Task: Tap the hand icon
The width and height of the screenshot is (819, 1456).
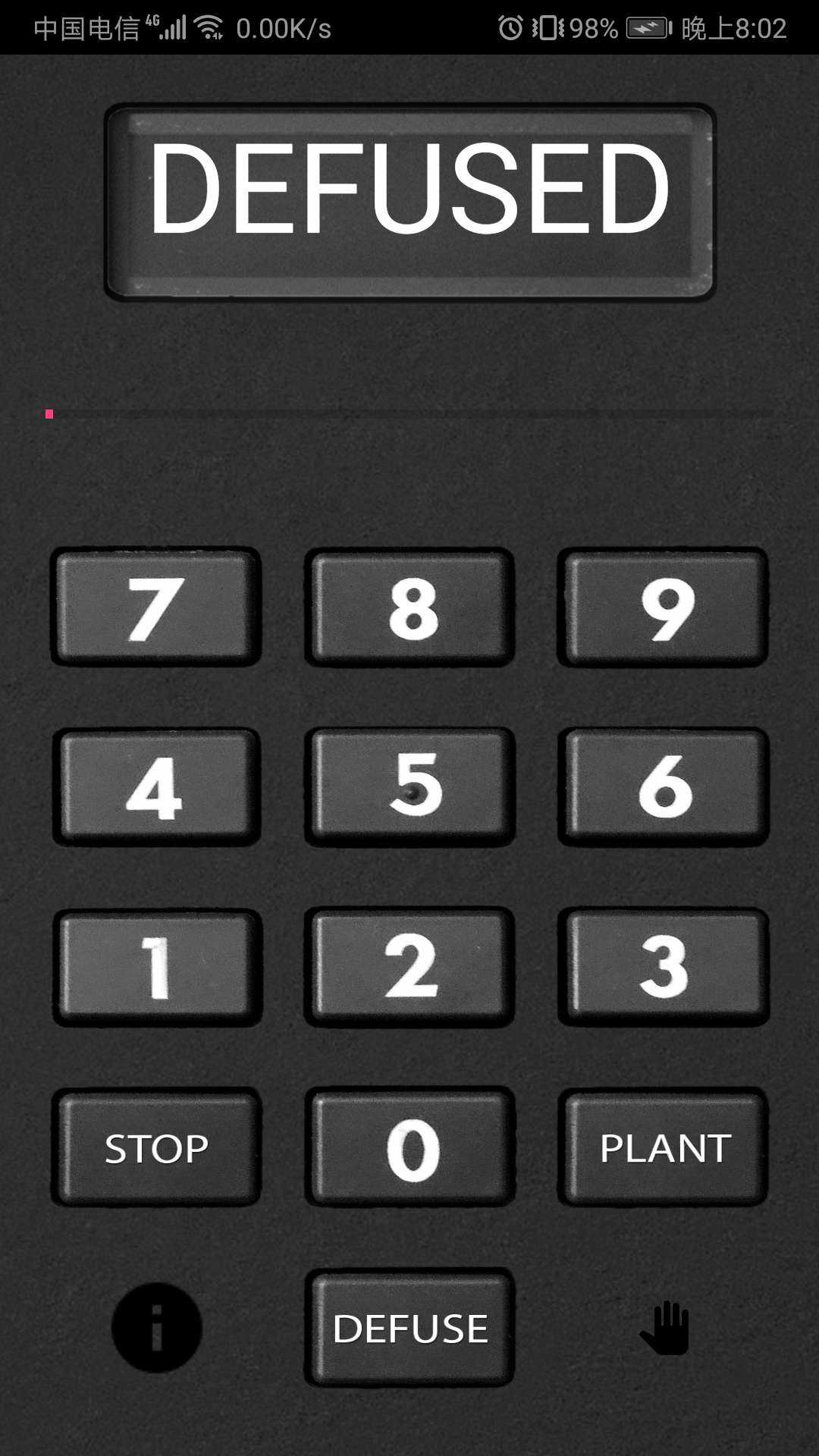Action: tap(665, 1328)
